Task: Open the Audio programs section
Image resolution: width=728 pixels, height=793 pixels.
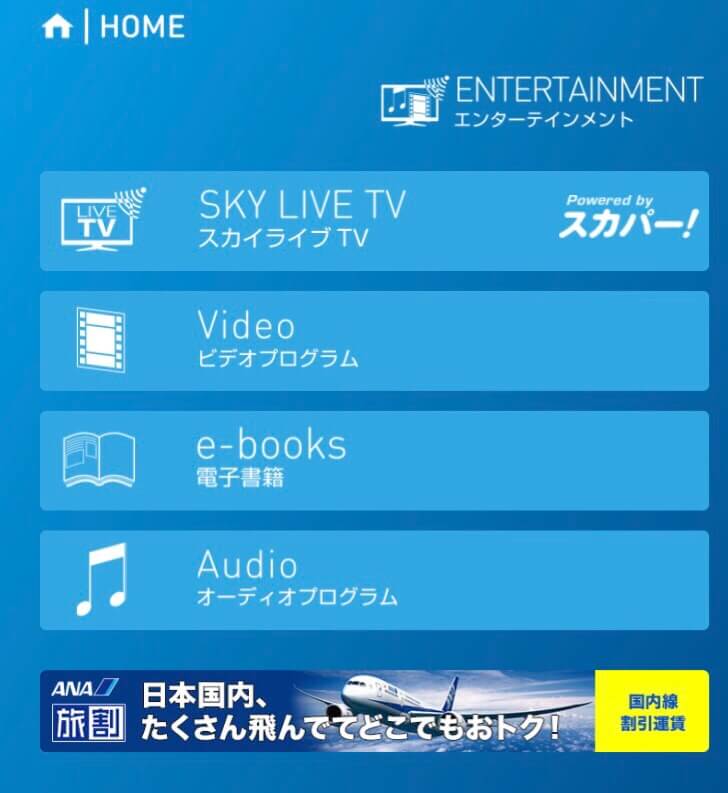Action: [x=374, y=580]
